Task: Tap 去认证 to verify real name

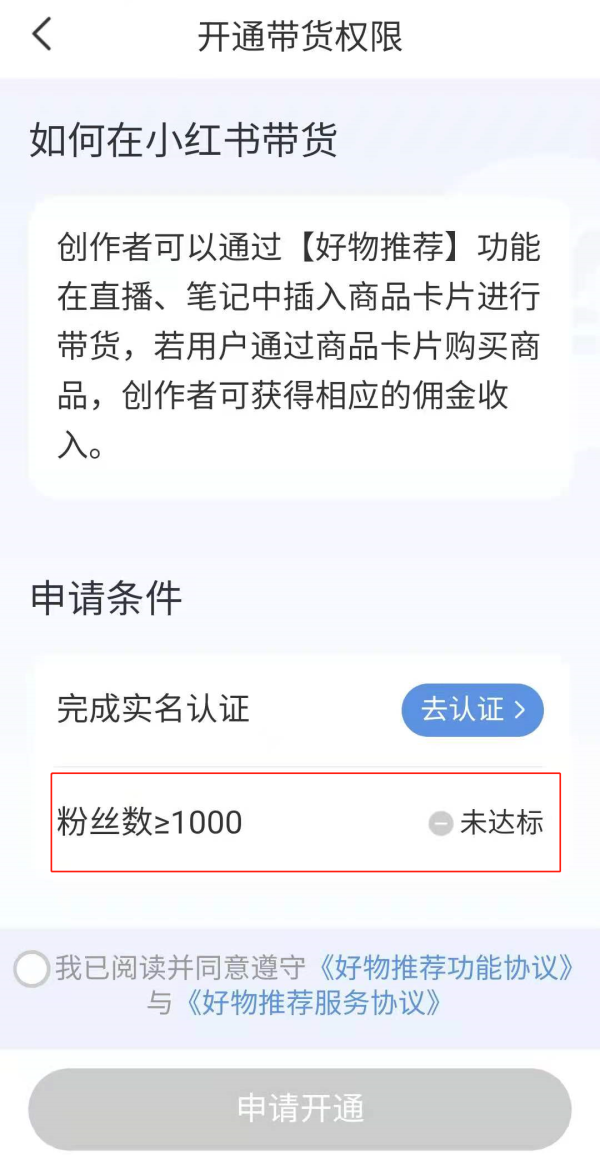Action: pos(472,710)
